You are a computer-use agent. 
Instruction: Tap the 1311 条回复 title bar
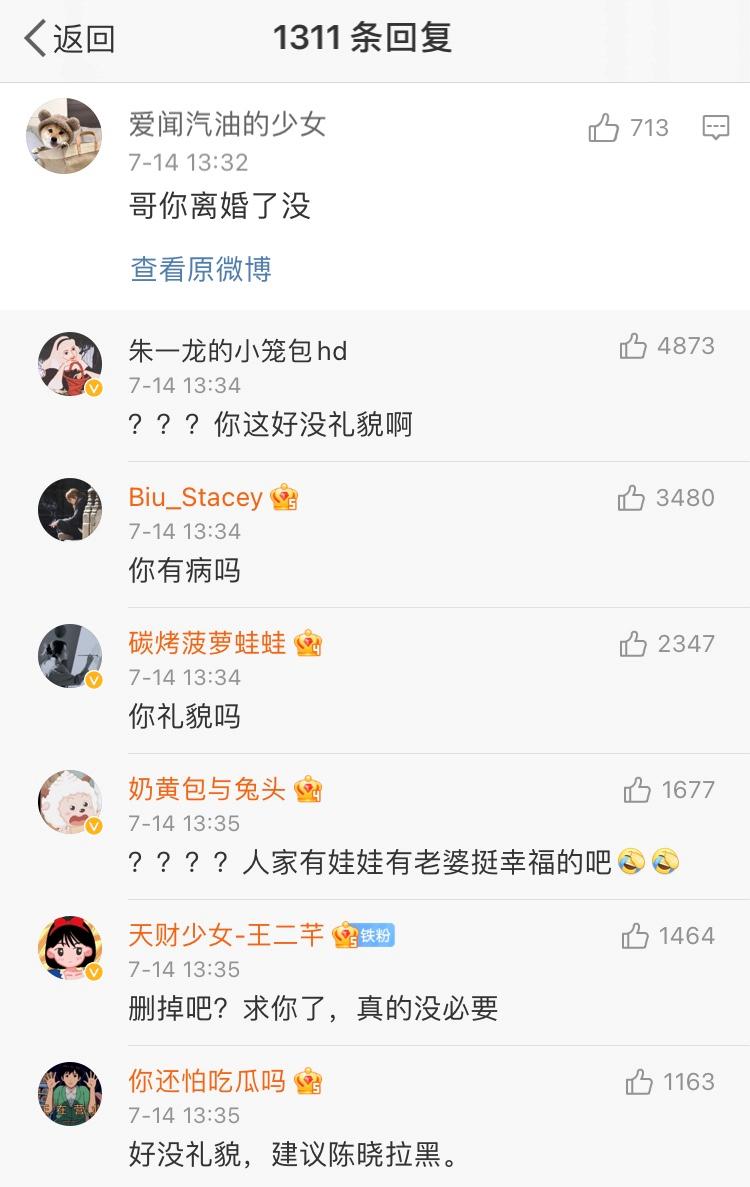[x=364, y=38]
